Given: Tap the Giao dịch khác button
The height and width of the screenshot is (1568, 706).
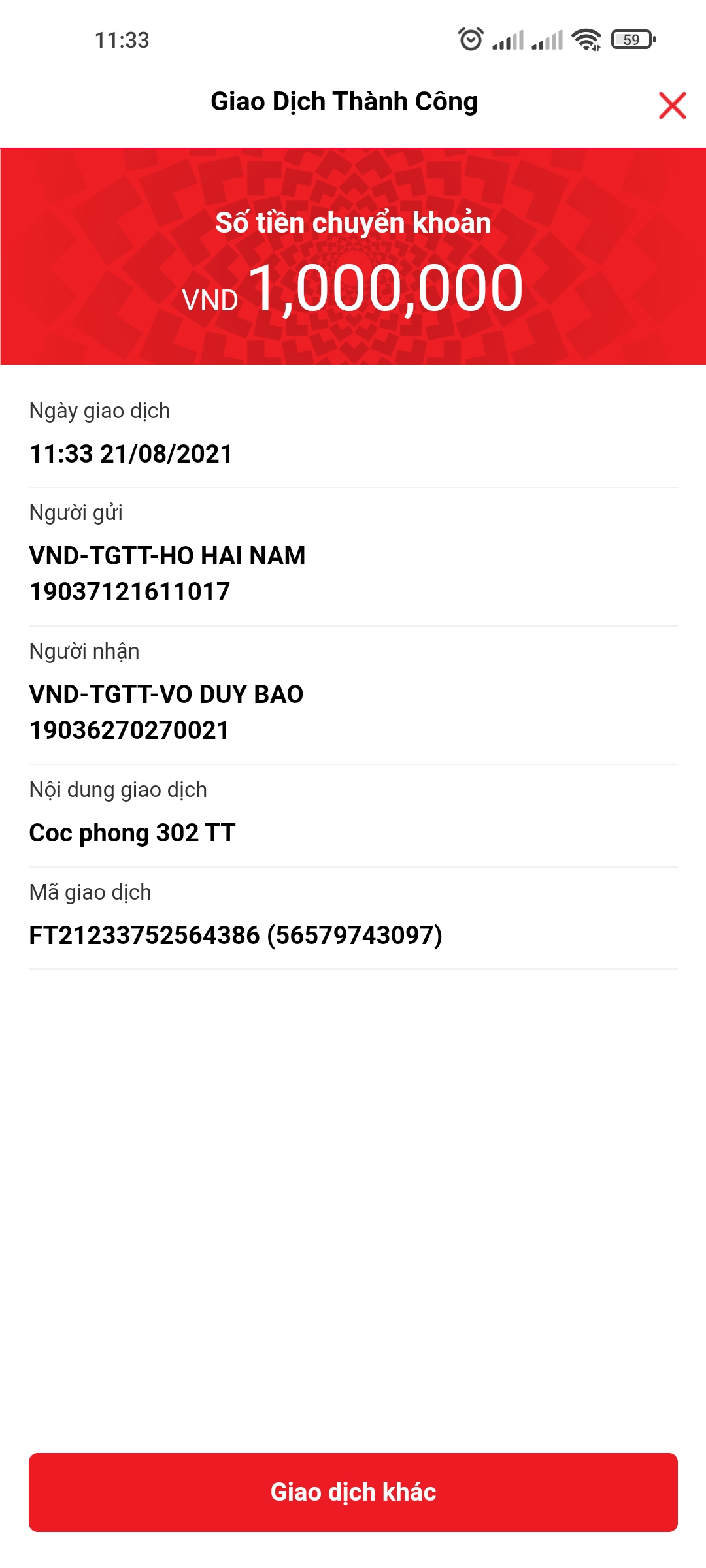Looking at the screenshot, I should click(353, 1492).
